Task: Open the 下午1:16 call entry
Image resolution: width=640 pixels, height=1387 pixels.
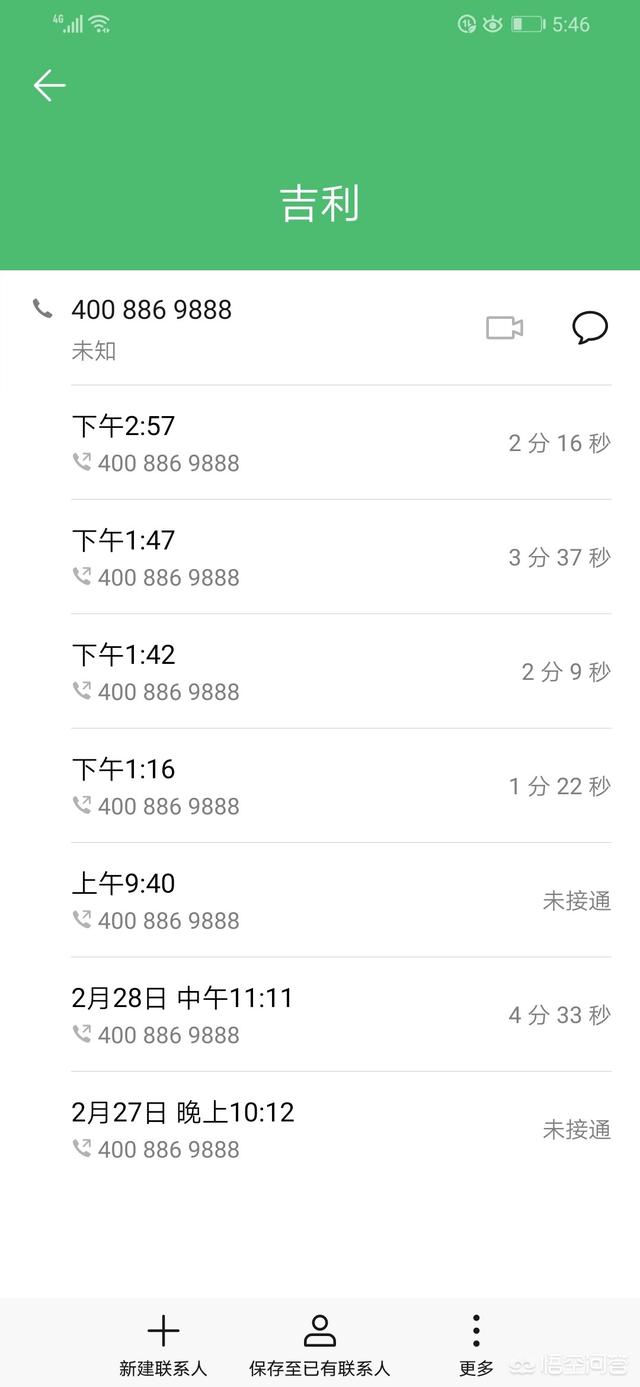Action: (340, 786)
